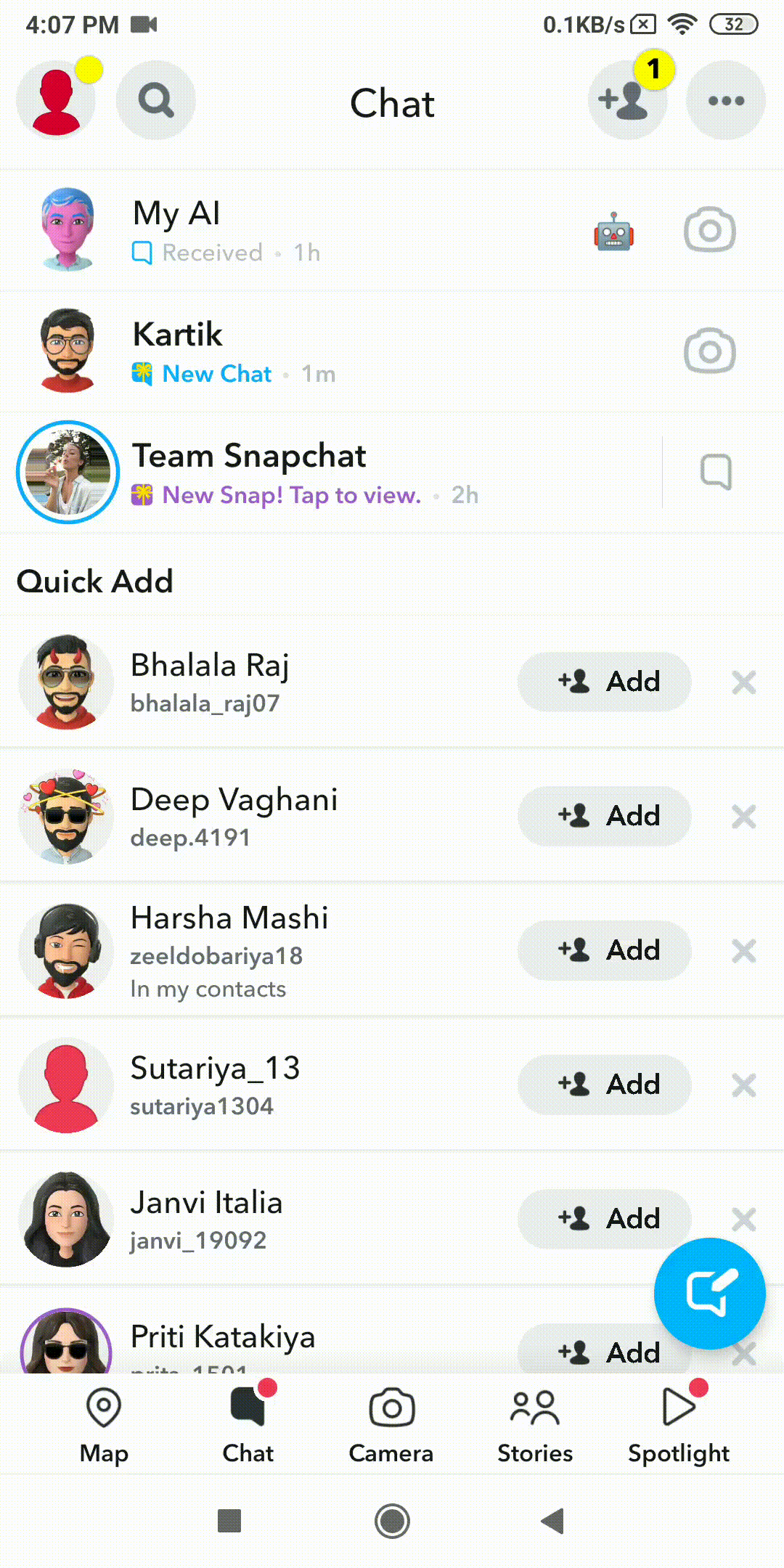Dismiss Deep Vaghani from Quick Add
This screenshot has height=1568, width=784.
[743, 817]
